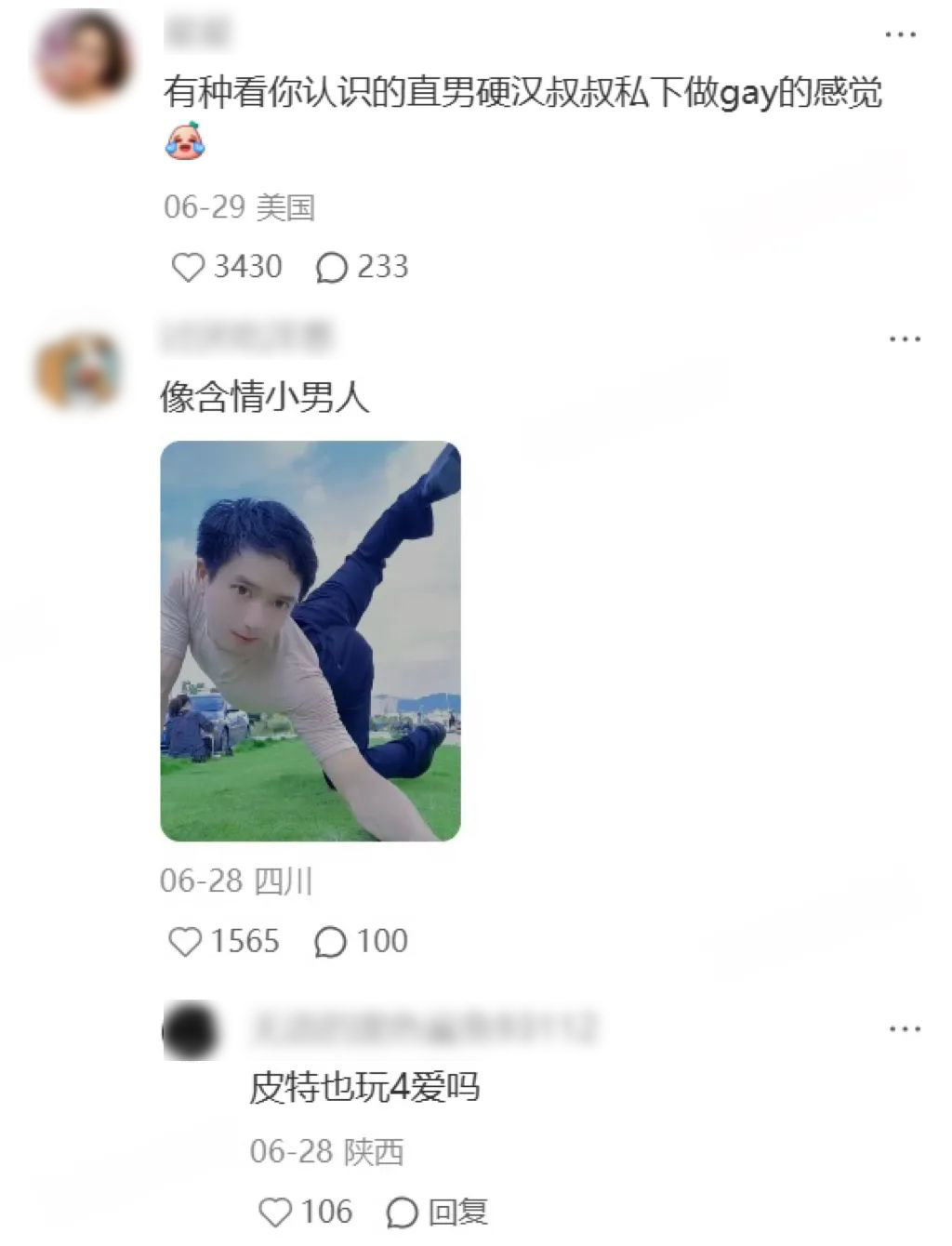
Task: Open the image attached to 像含情小男人 comment
Action: [311, 642]
